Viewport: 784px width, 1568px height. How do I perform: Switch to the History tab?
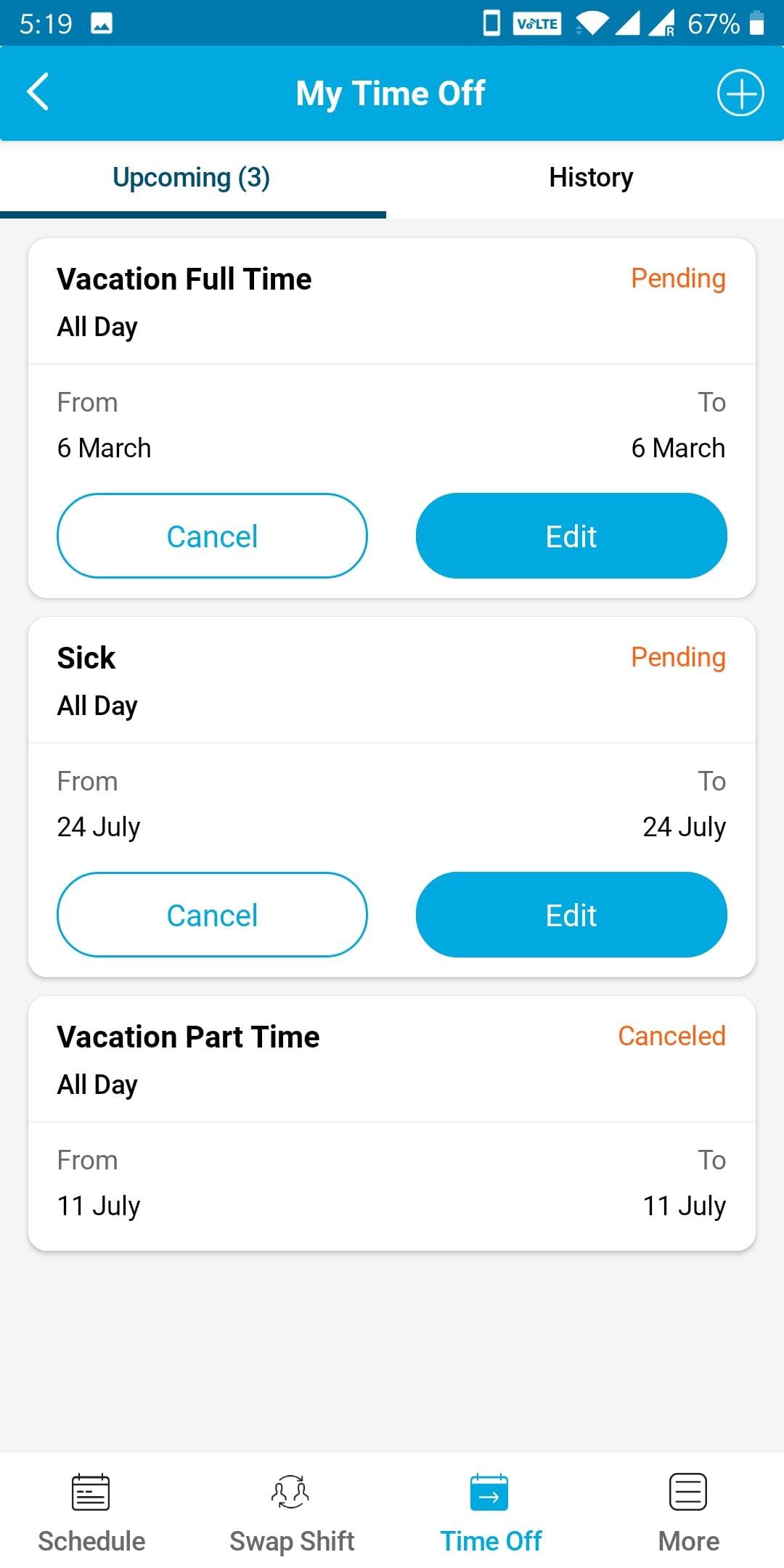click(x=590, y=177)
